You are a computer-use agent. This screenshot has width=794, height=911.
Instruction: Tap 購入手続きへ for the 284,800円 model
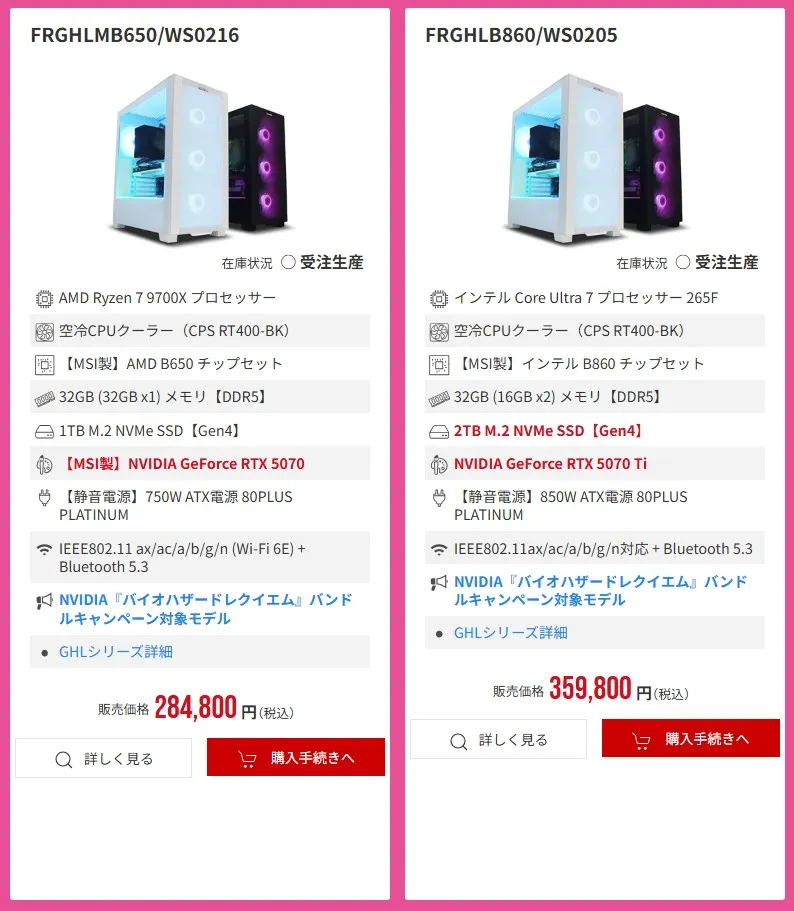click(296, 758)
